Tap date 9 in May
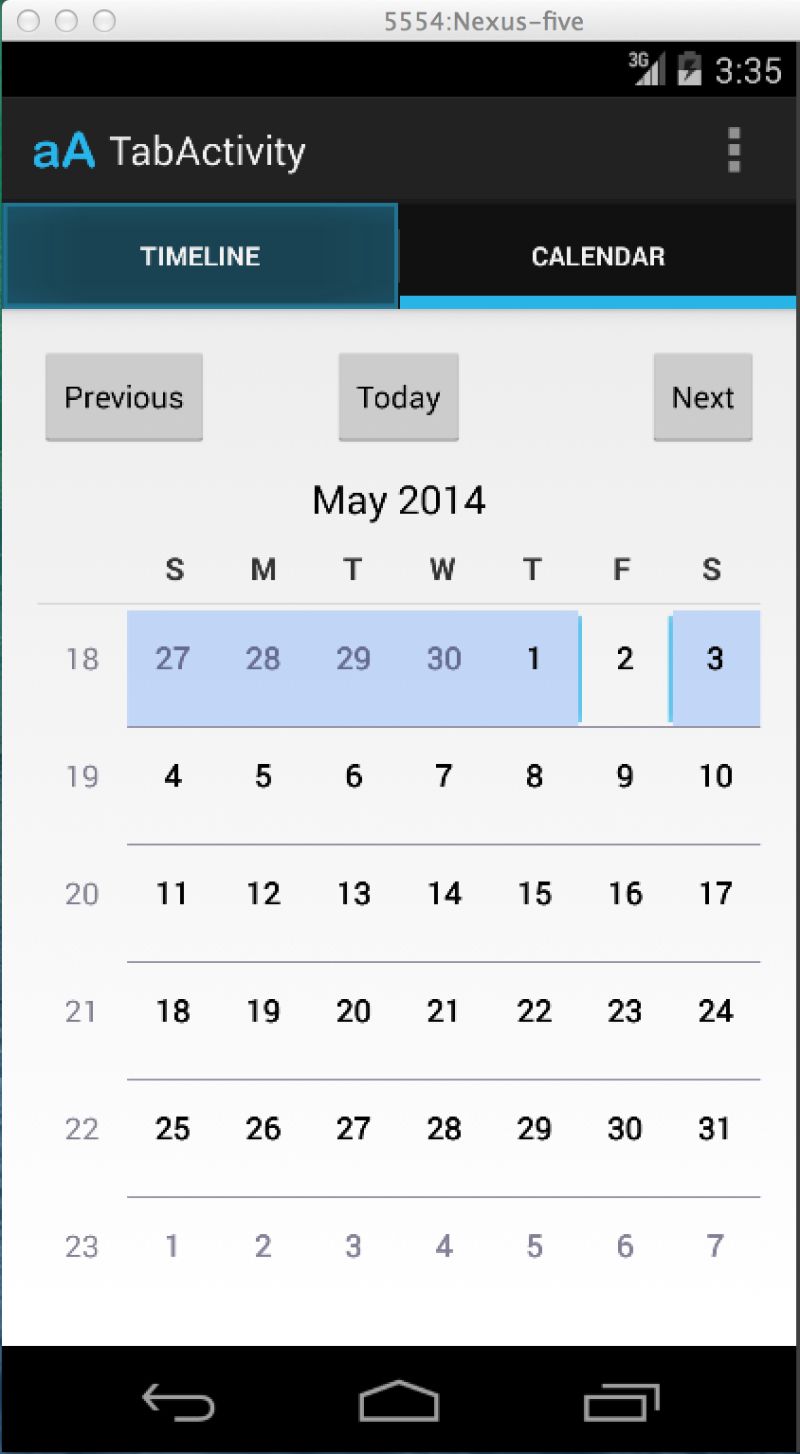The image size is (800, 1454). click(x=624, y=776)
